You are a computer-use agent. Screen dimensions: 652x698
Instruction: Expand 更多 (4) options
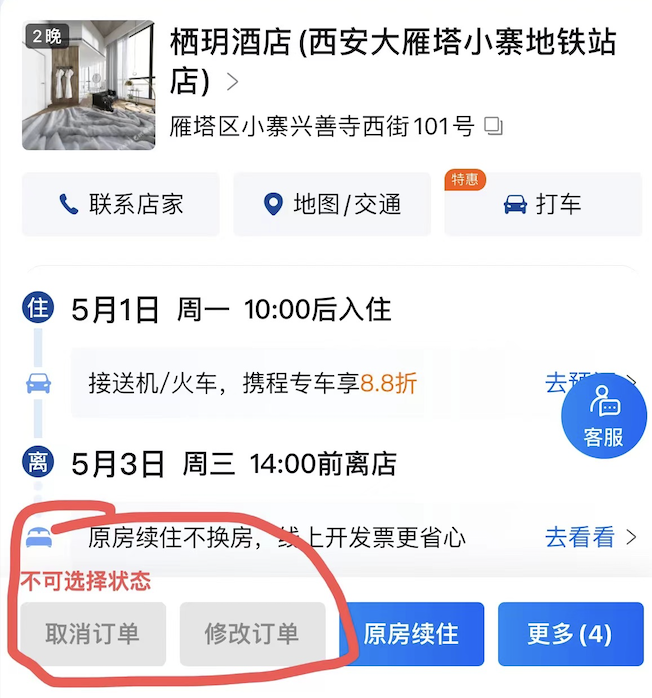click(570, 634)
